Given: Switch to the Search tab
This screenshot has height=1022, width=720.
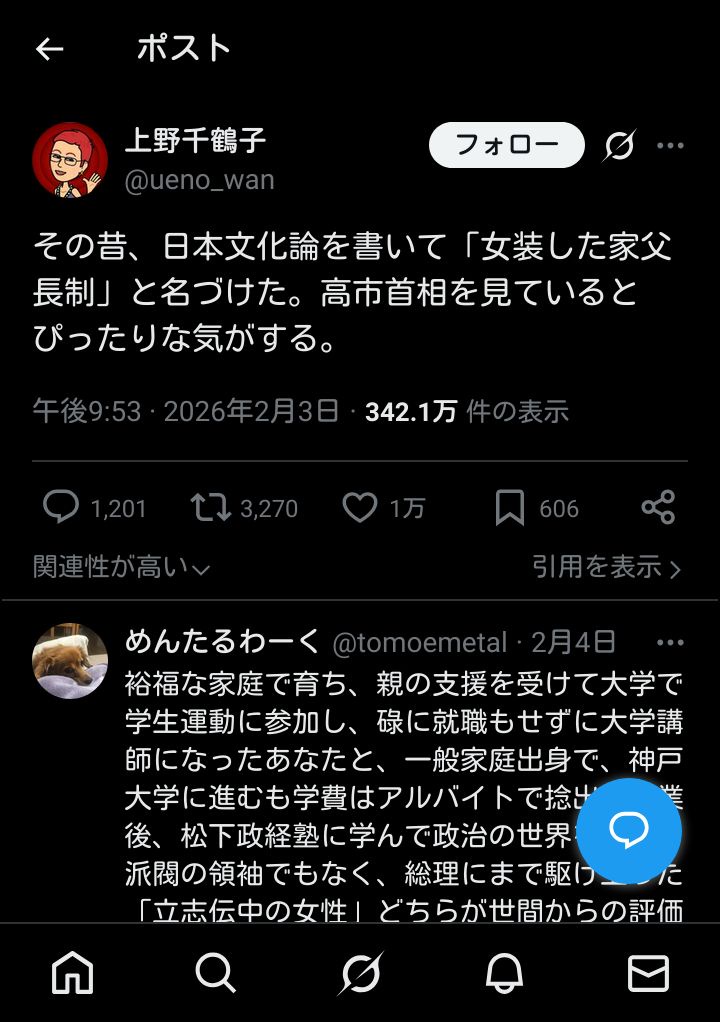Looking at the screenshot, I should click(x=216, y=972).
